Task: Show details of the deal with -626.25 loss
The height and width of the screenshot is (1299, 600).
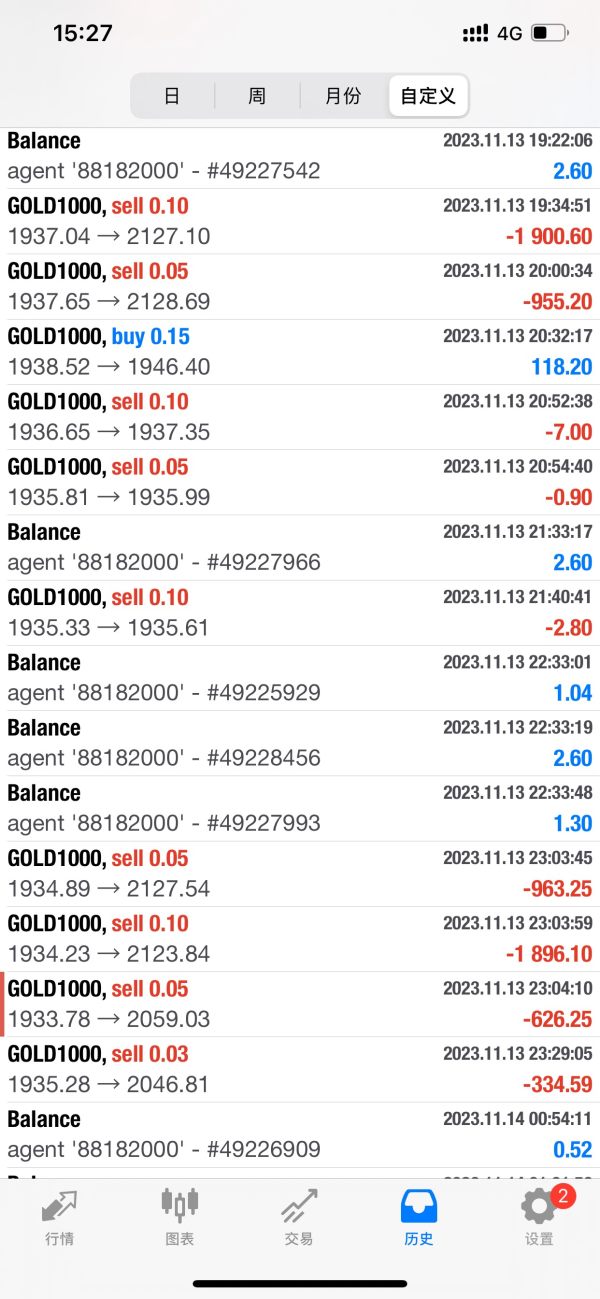Action: (x=300, y=1004)
